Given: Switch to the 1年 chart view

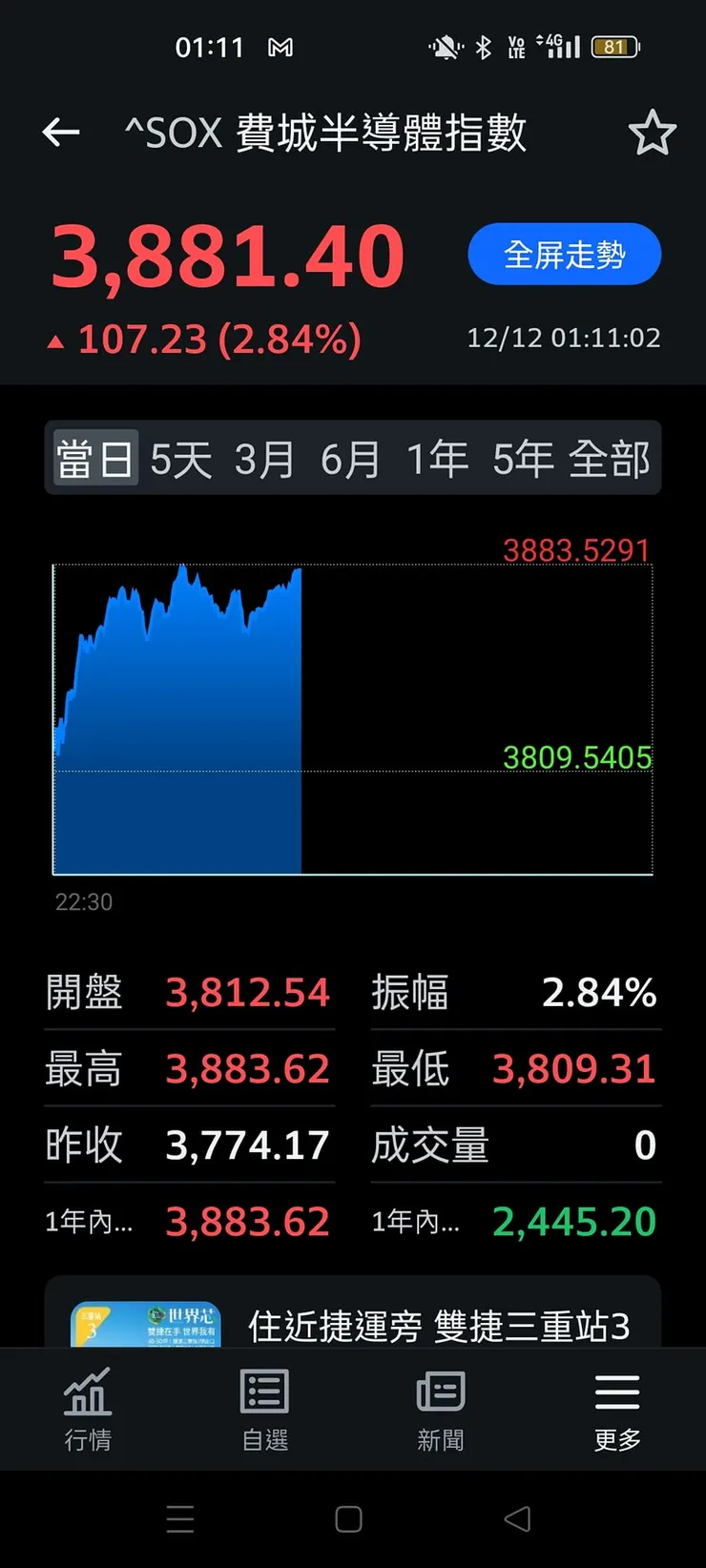Looking at the screenshot, I should pos(437,459).
